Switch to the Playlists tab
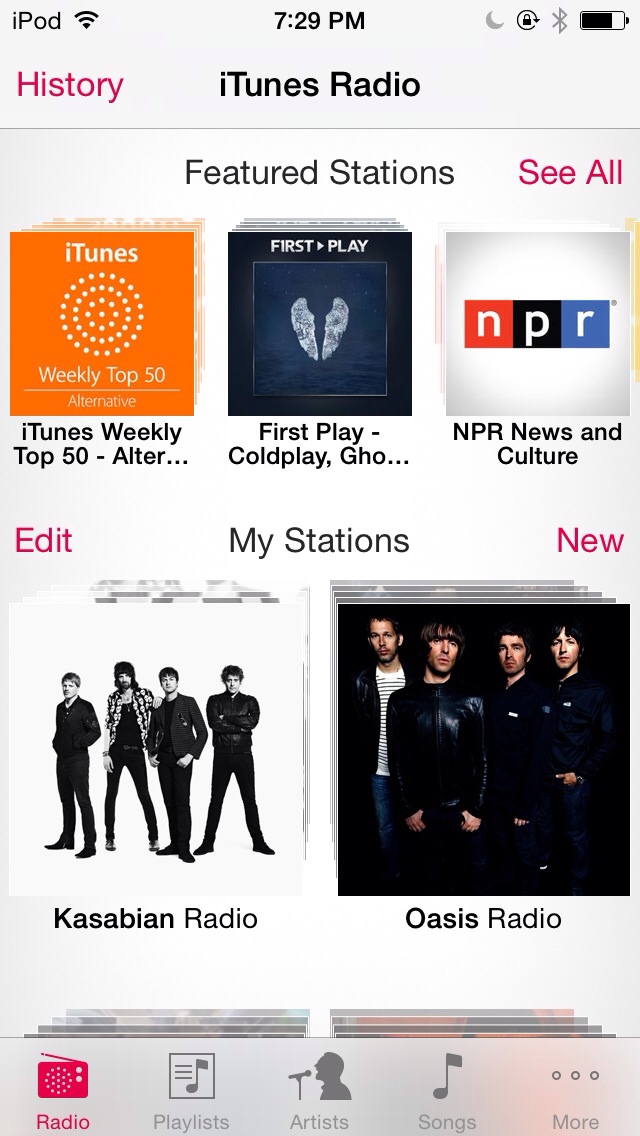 pyautogui.click(x=191, y=1090)
